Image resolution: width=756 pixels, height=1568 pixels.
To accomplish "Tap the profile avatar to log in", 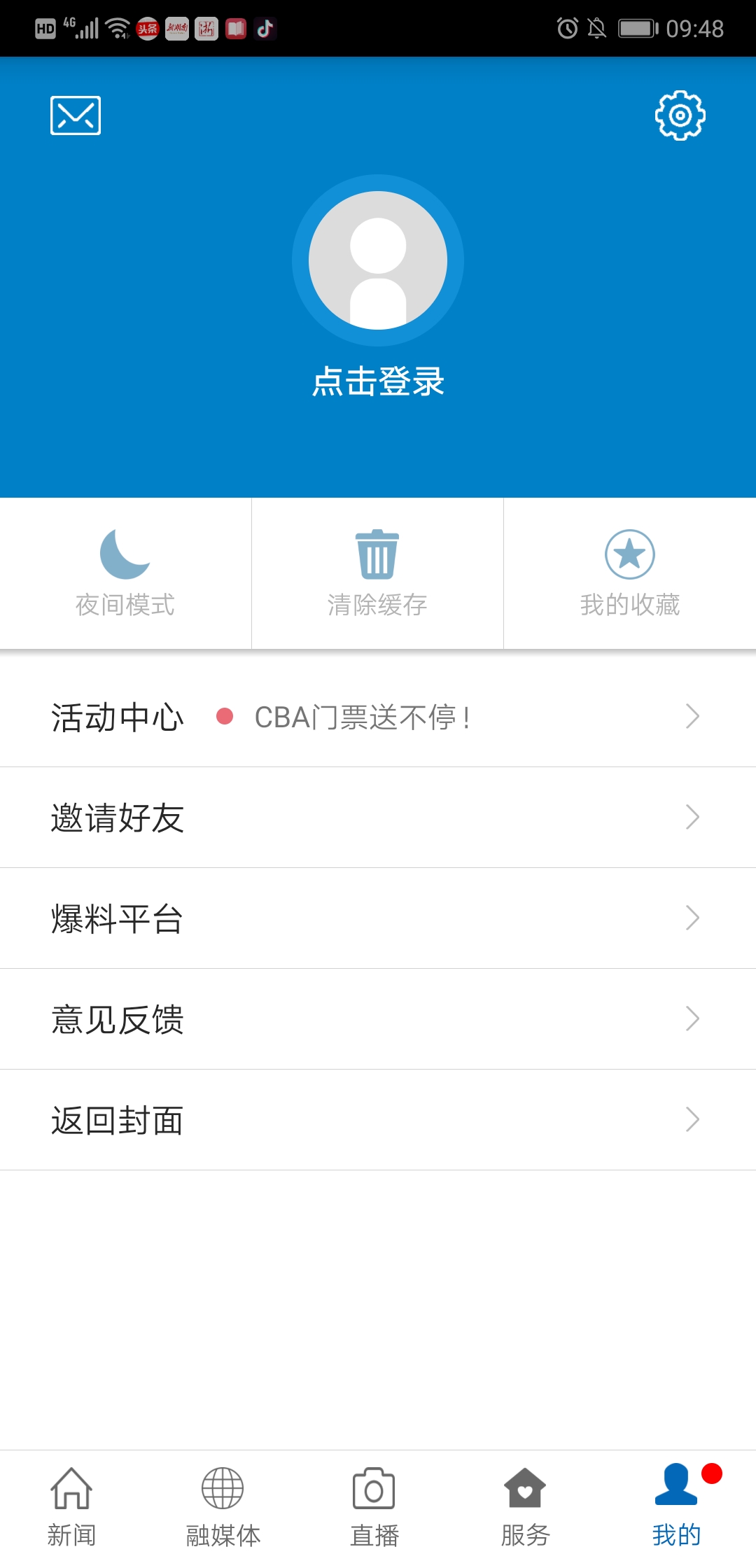I will [x=378, y=260].
